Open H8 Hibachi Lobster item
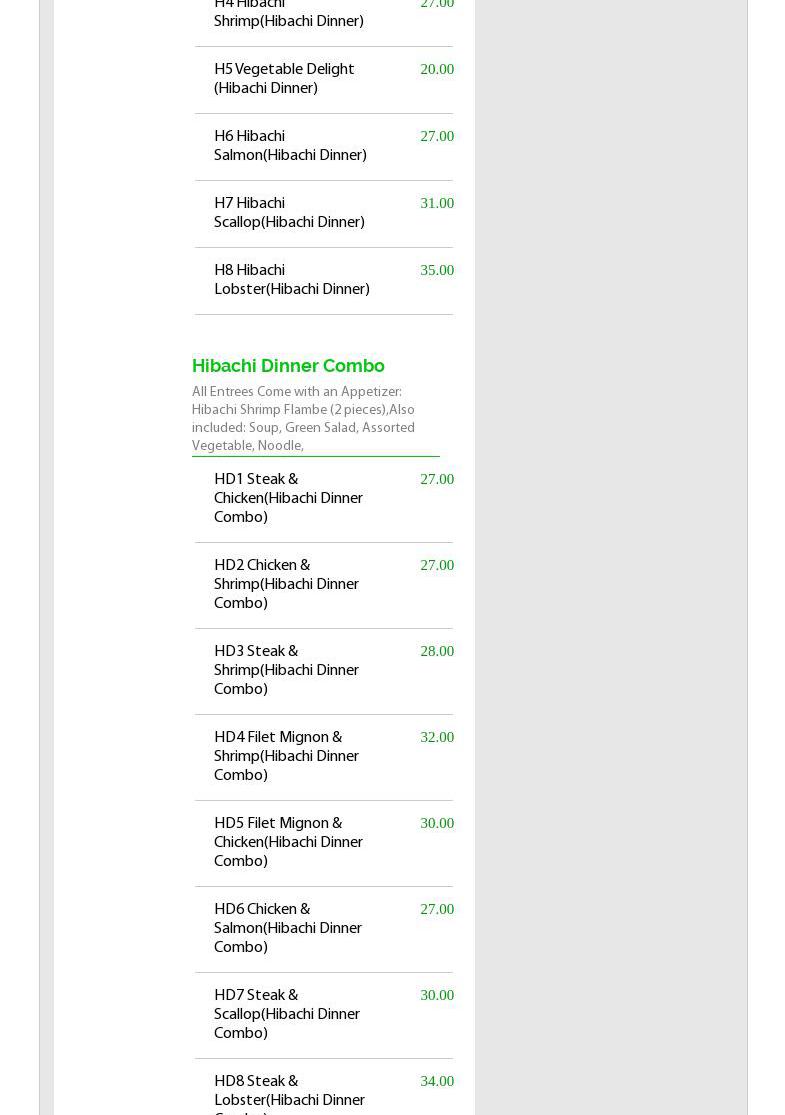This screenshot has height=1115, width=785. coord(291,280)
